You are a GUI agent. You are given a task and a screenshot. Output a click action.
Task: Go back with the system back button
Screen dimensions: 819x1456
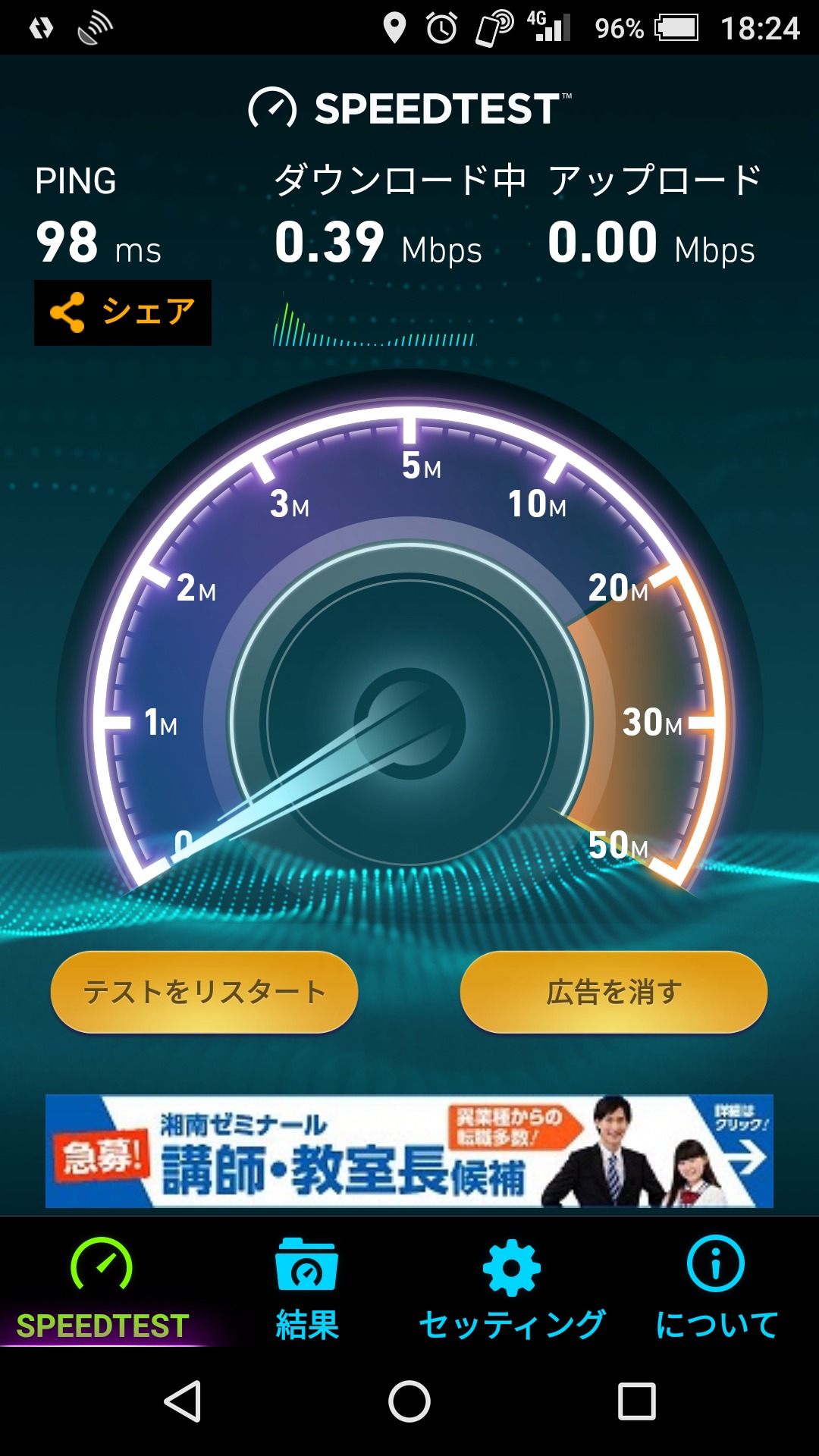[183, 1401]
